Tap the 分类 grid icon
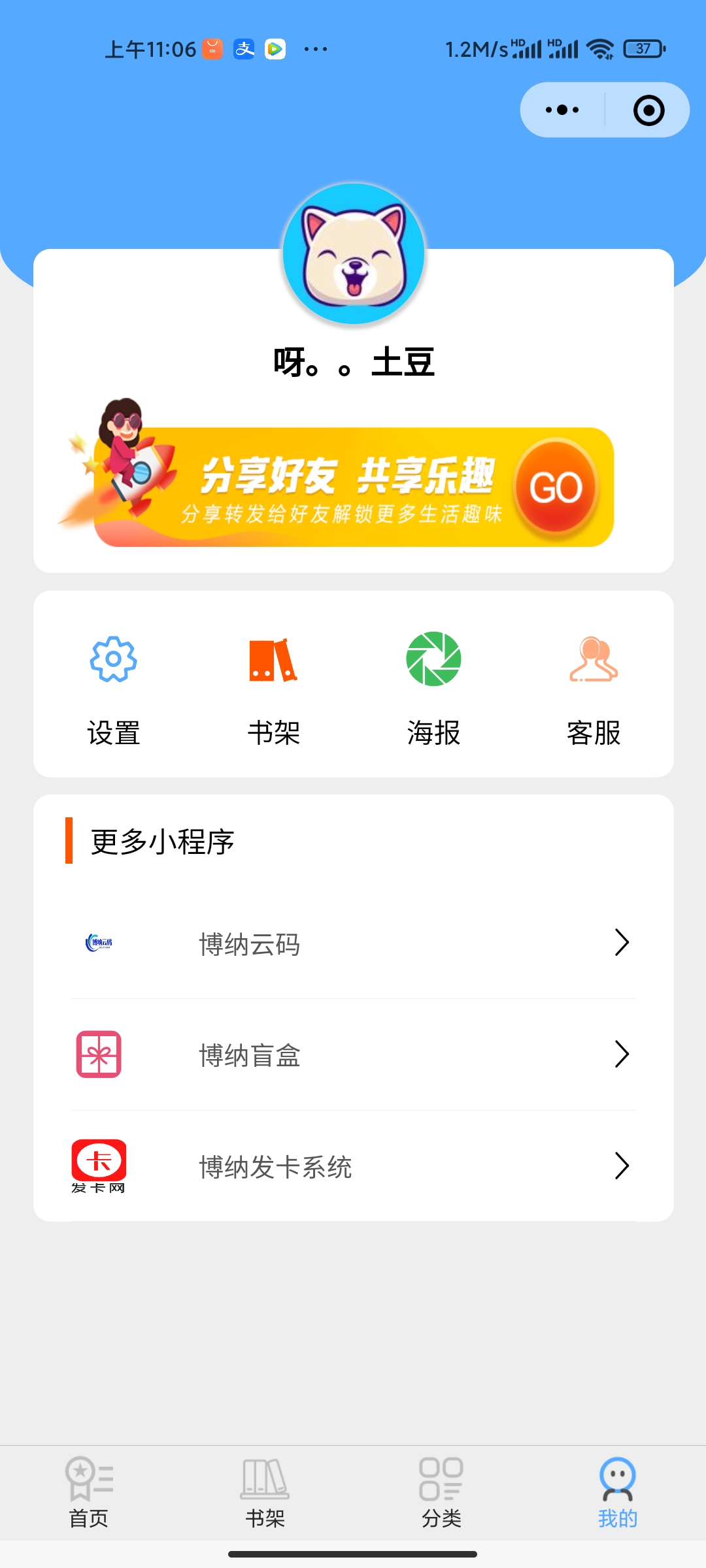 click(x=441, y=1480)
